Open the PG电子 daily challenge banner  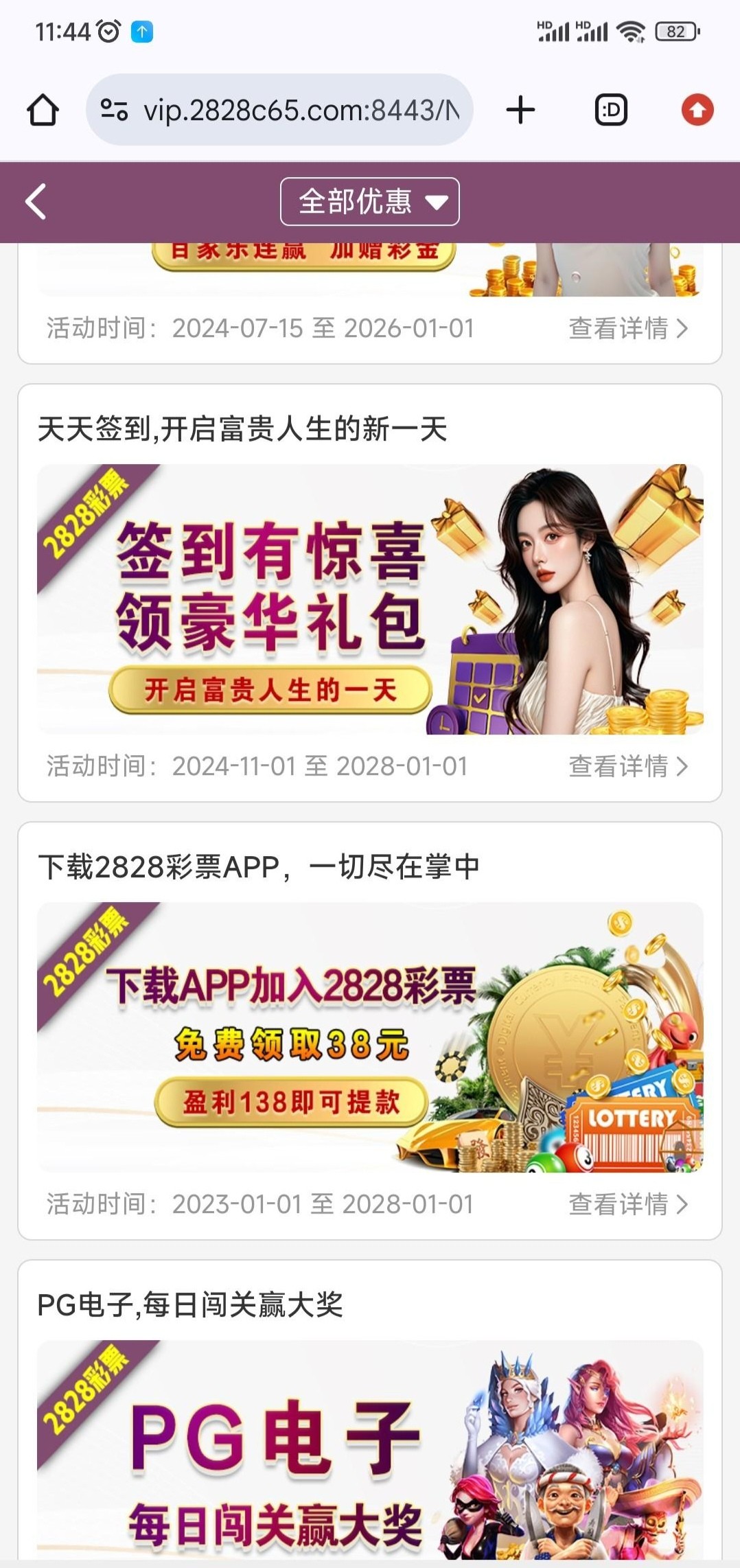coord(369,1449)
